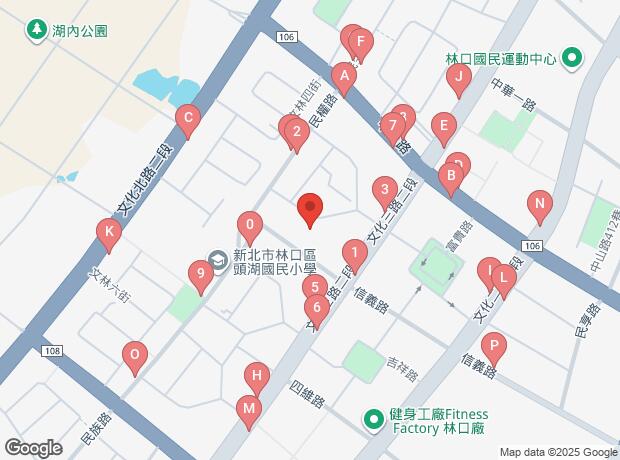Tap the central red location pin

coord(310,210)
